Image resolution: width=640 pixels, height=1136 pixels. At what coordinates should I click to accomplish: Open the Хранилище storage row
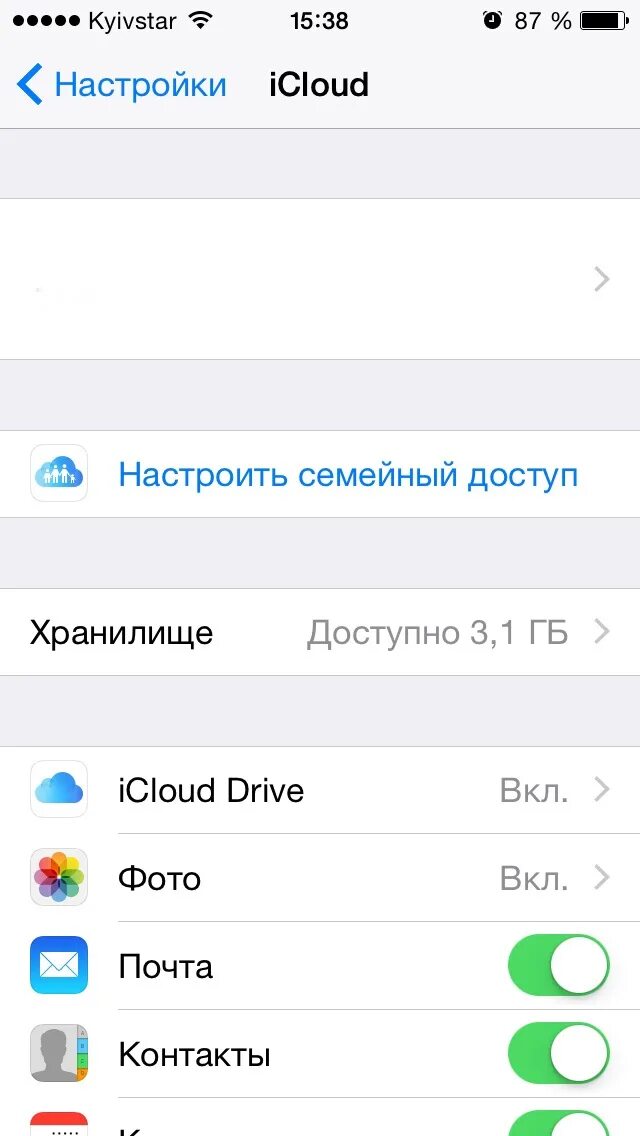(x=320, y=632)
